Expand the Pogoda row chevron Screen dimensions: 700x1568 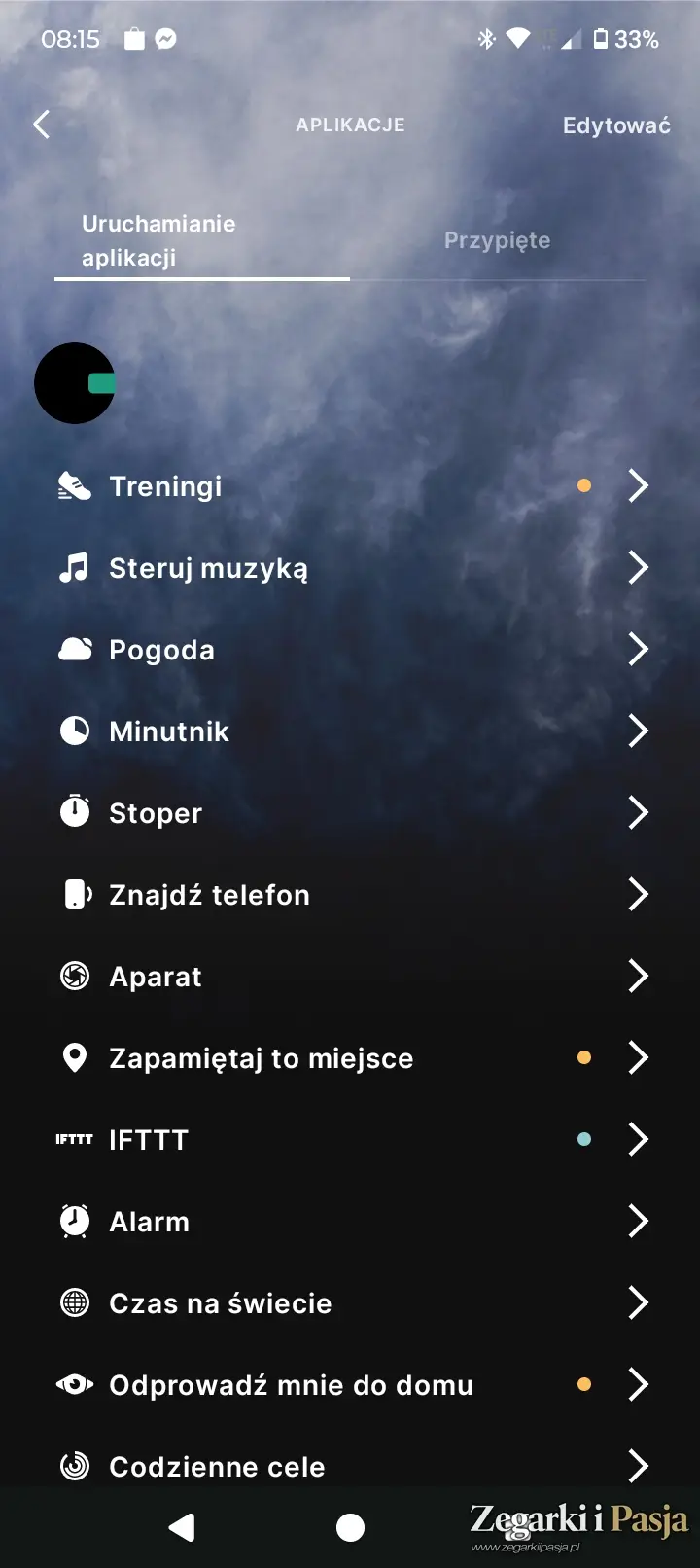(x=639, y=649)
